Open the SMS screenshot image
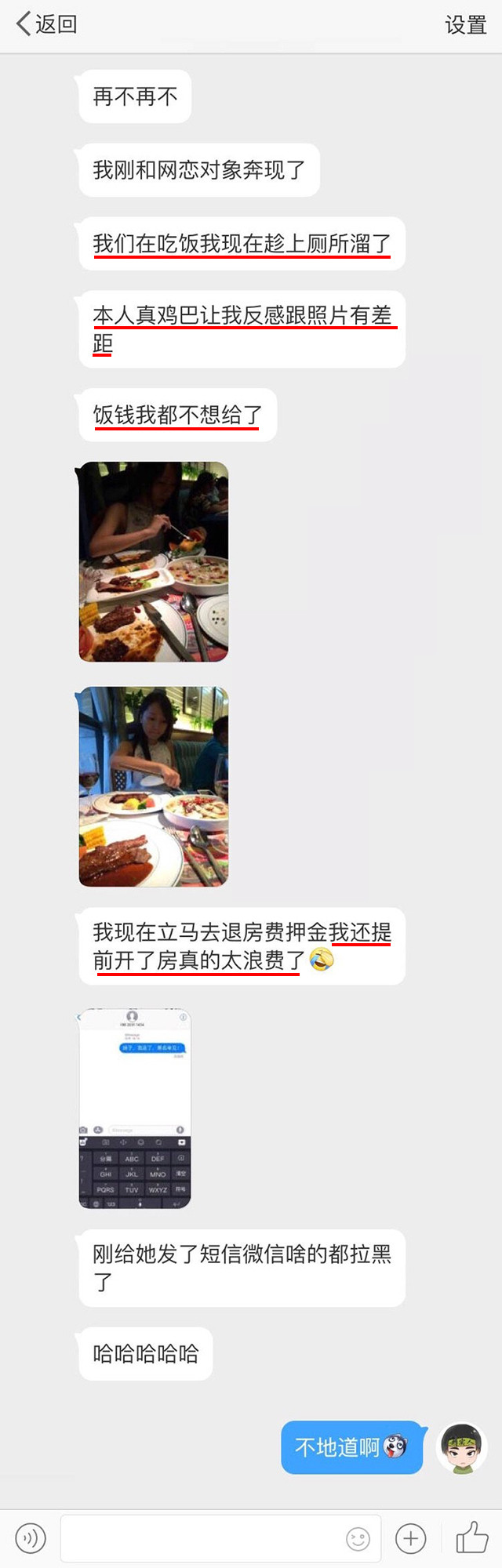This screenshot has width=502, height=1568. click(135, 1108)
